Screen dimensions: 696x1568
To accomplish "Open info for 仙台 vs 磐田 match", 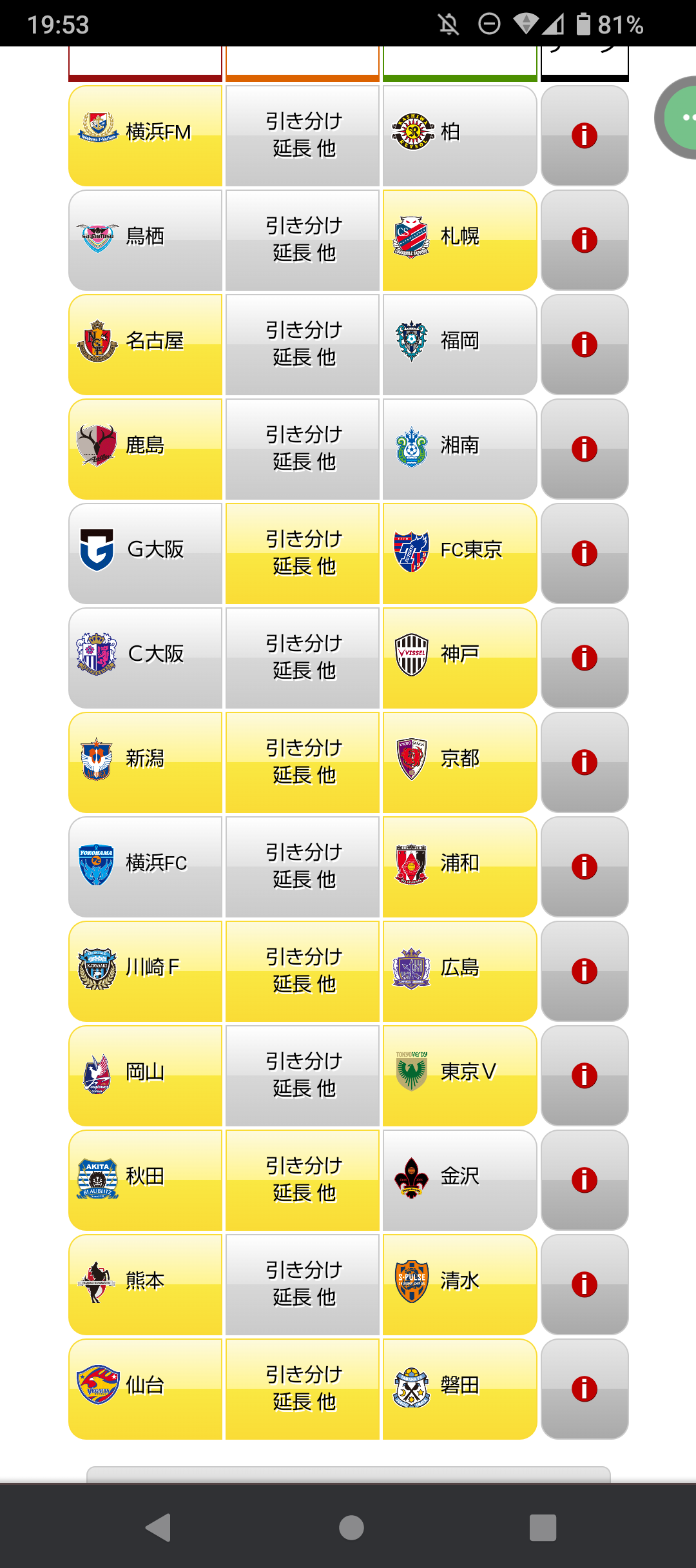I will 585,1389.
